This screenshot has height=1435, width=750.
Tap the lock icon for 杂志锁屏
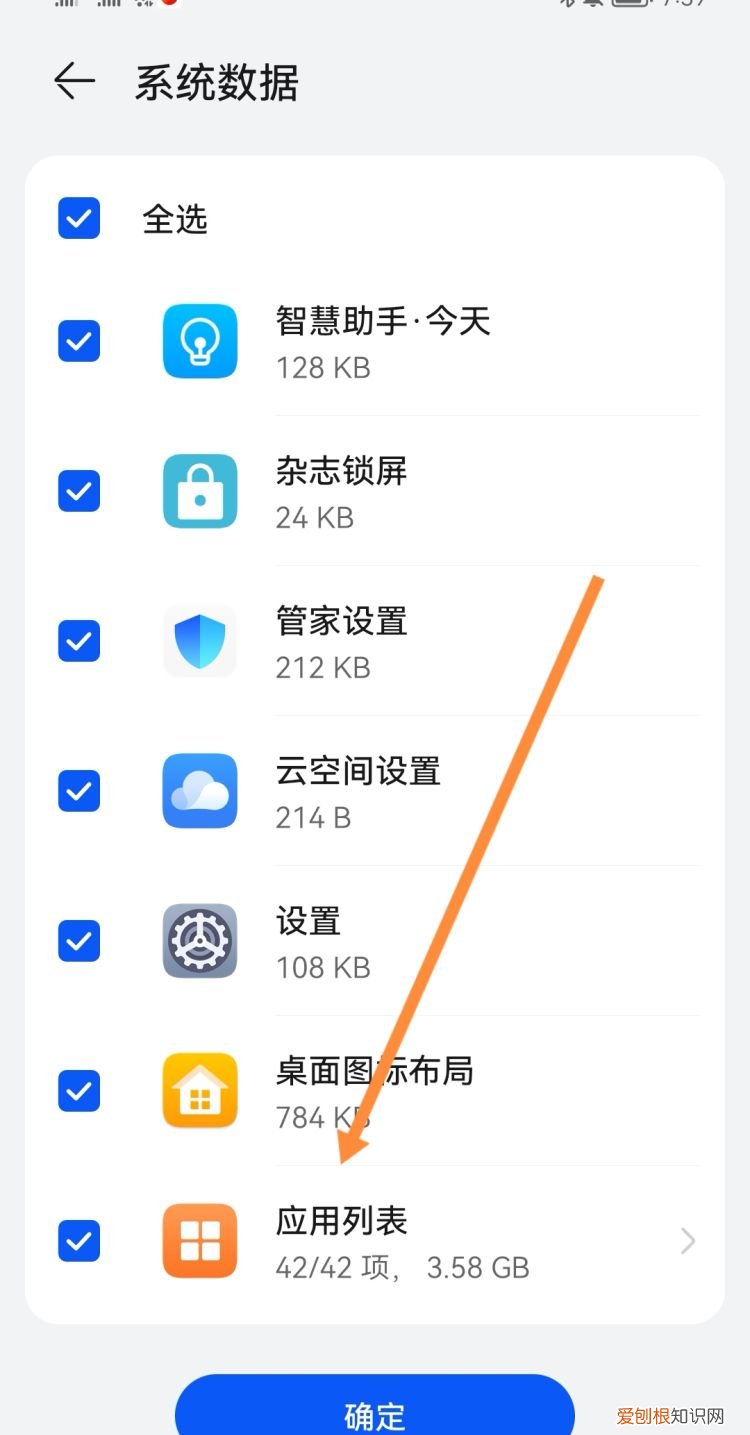click(x=199, y=491)
